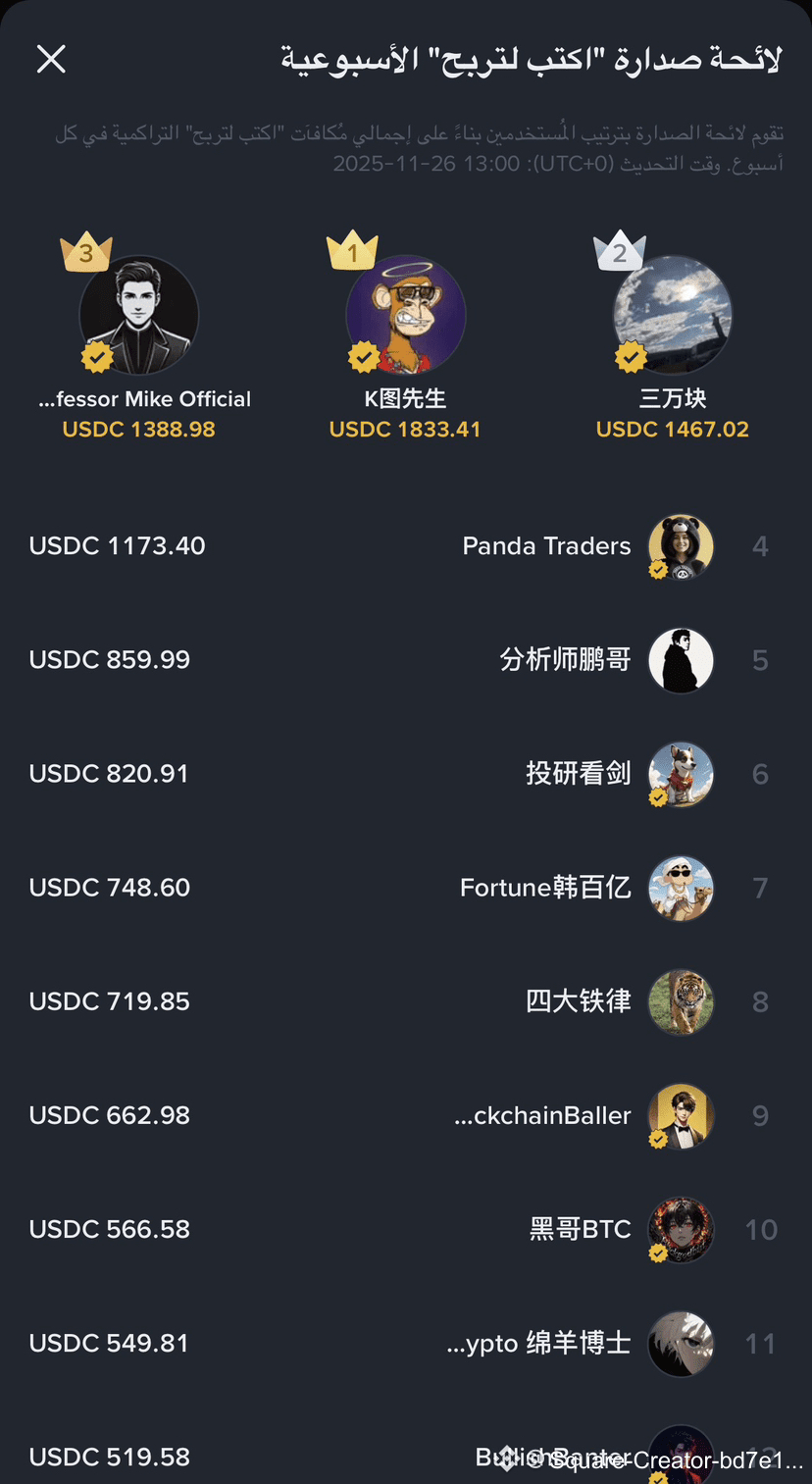Close the weekly leaderboard screen
Screen dimensions: 812x1484
click(x=51, y=59)
